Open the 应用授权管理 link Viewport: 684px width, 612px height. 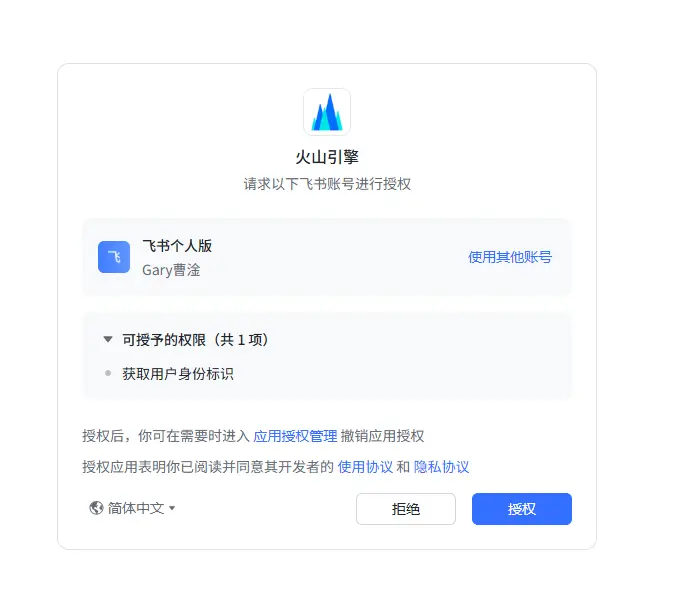(x=295, y=436)
